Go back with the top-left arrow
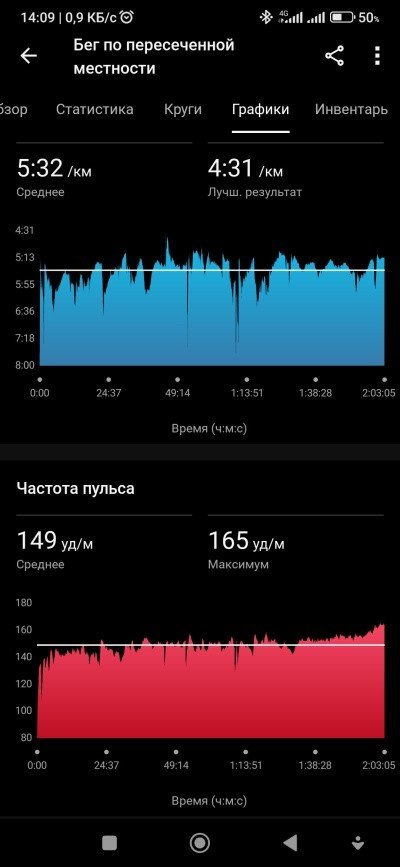400x867 pixels. pos(28,56)
